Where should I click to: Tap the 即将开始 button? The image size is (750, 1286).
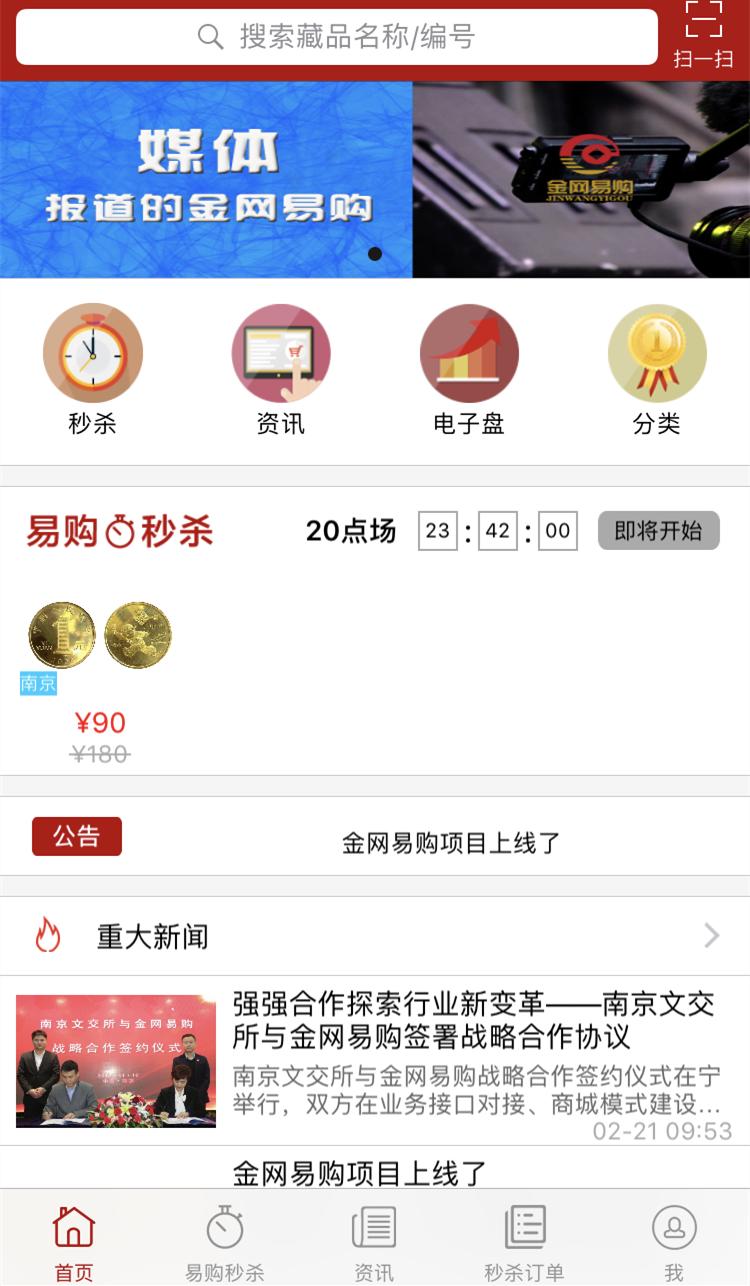(x=658, y=531)
